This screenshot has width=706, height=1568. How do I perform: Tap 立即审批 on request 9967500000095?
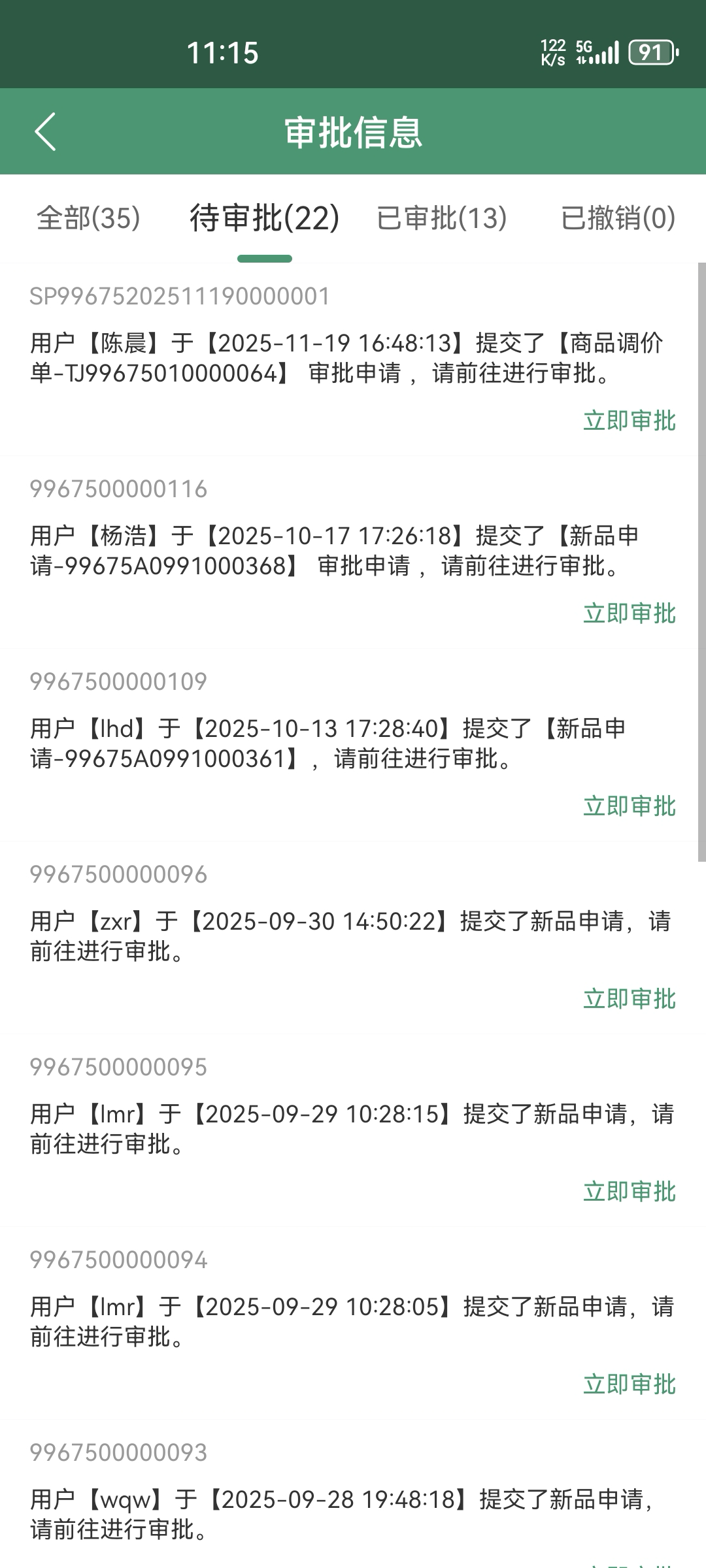[x=629, y=1192]
